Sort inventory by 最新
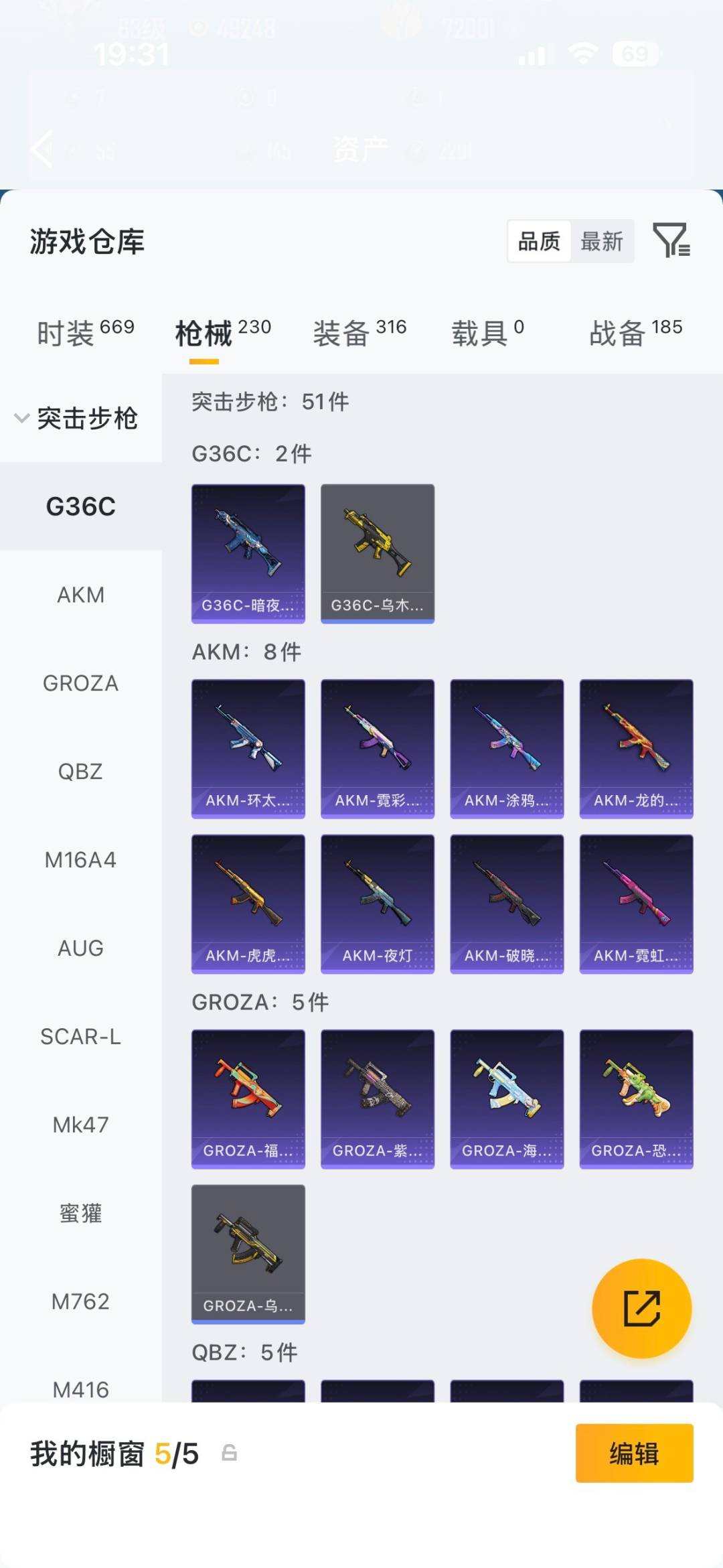 point(602,241)
